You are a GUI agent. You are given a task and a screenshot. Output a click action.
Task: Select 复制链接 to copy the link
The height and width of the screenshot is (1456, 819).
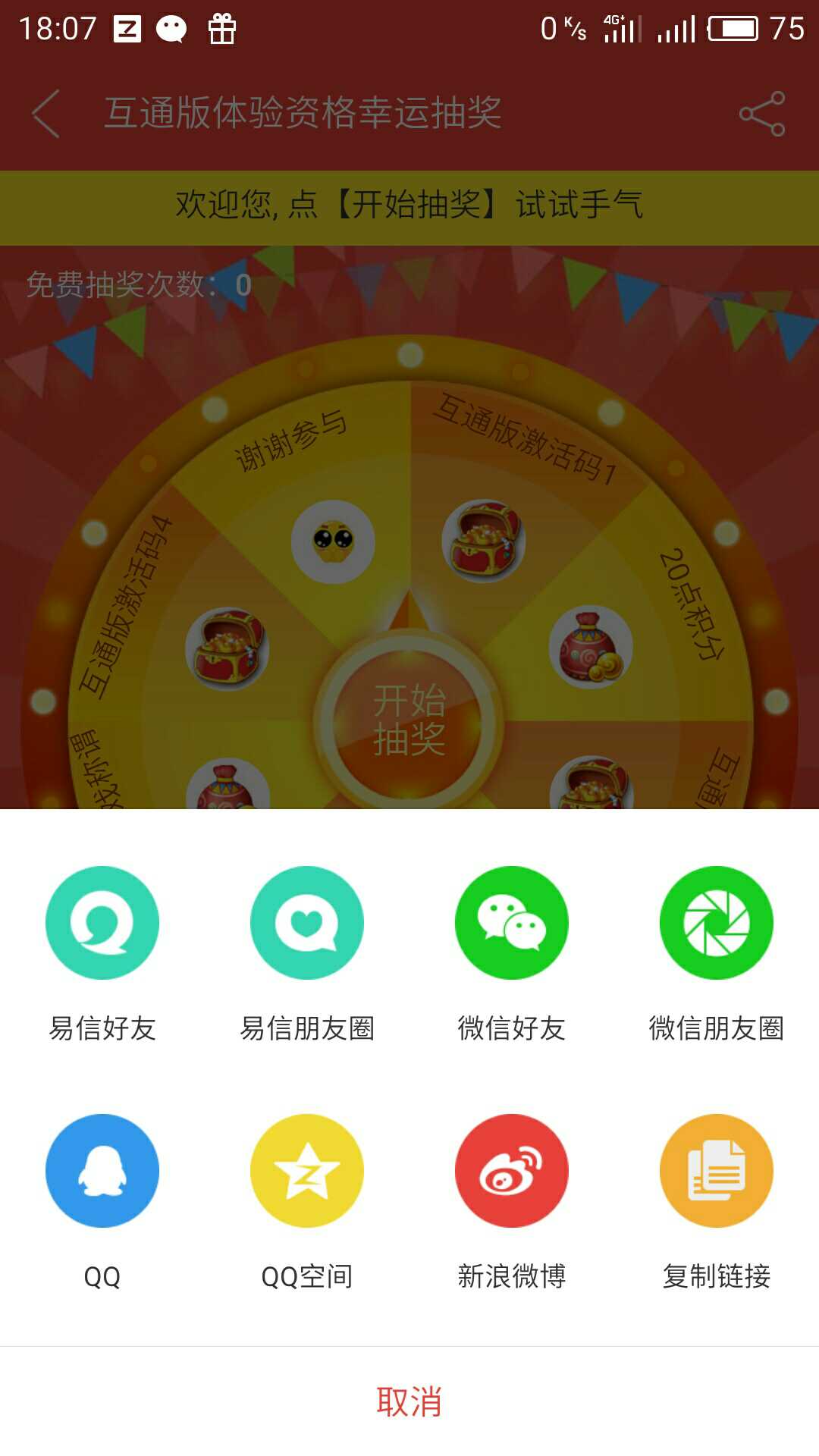coord(717,1170)
